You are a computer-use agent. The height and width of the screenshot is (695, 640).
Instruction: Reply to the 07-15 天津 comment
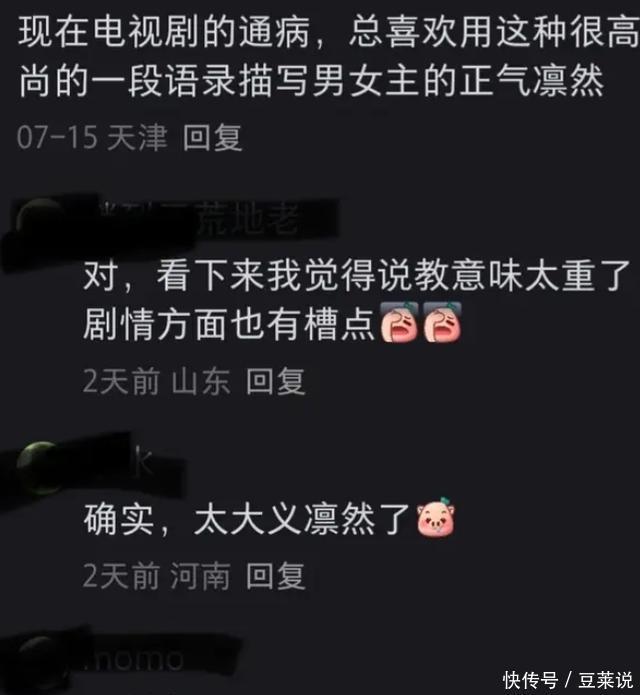click(213, 137)
